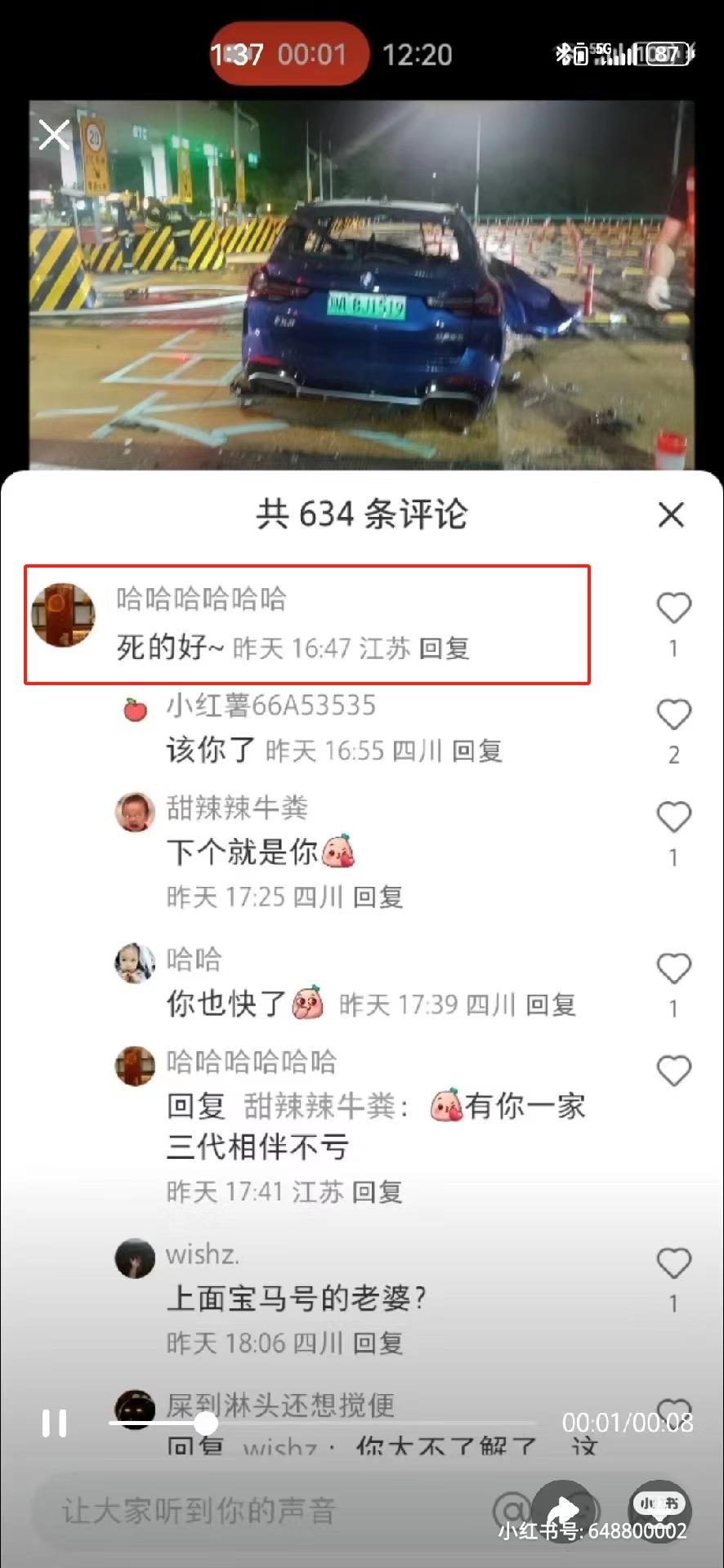Like the comment '下个就是你'
The width and height of the screenshot is (724, 1568).
pyautogui.click(x=673, y=817)
